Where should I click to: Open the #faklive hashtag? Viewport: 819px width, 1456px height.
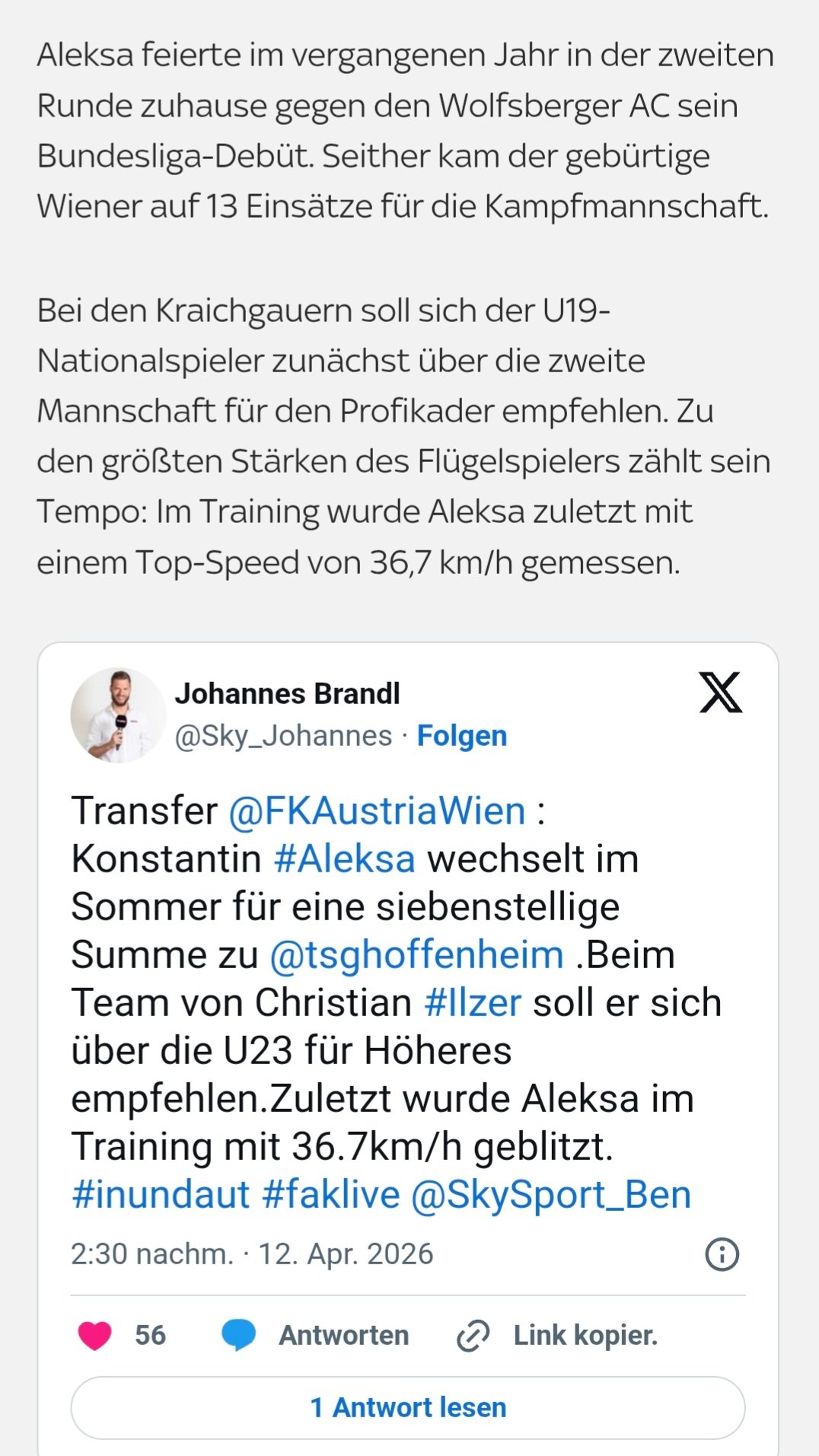[330, 1194]
